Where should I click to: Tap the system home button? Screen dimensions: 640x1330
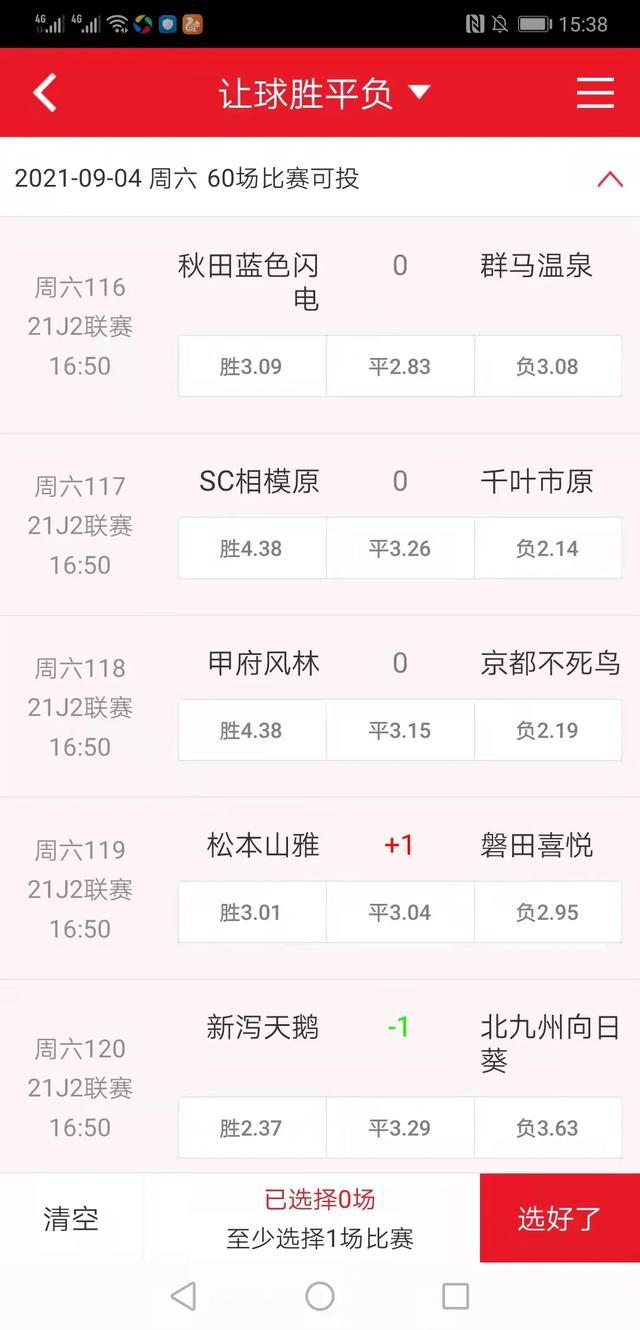[320, 1297]
